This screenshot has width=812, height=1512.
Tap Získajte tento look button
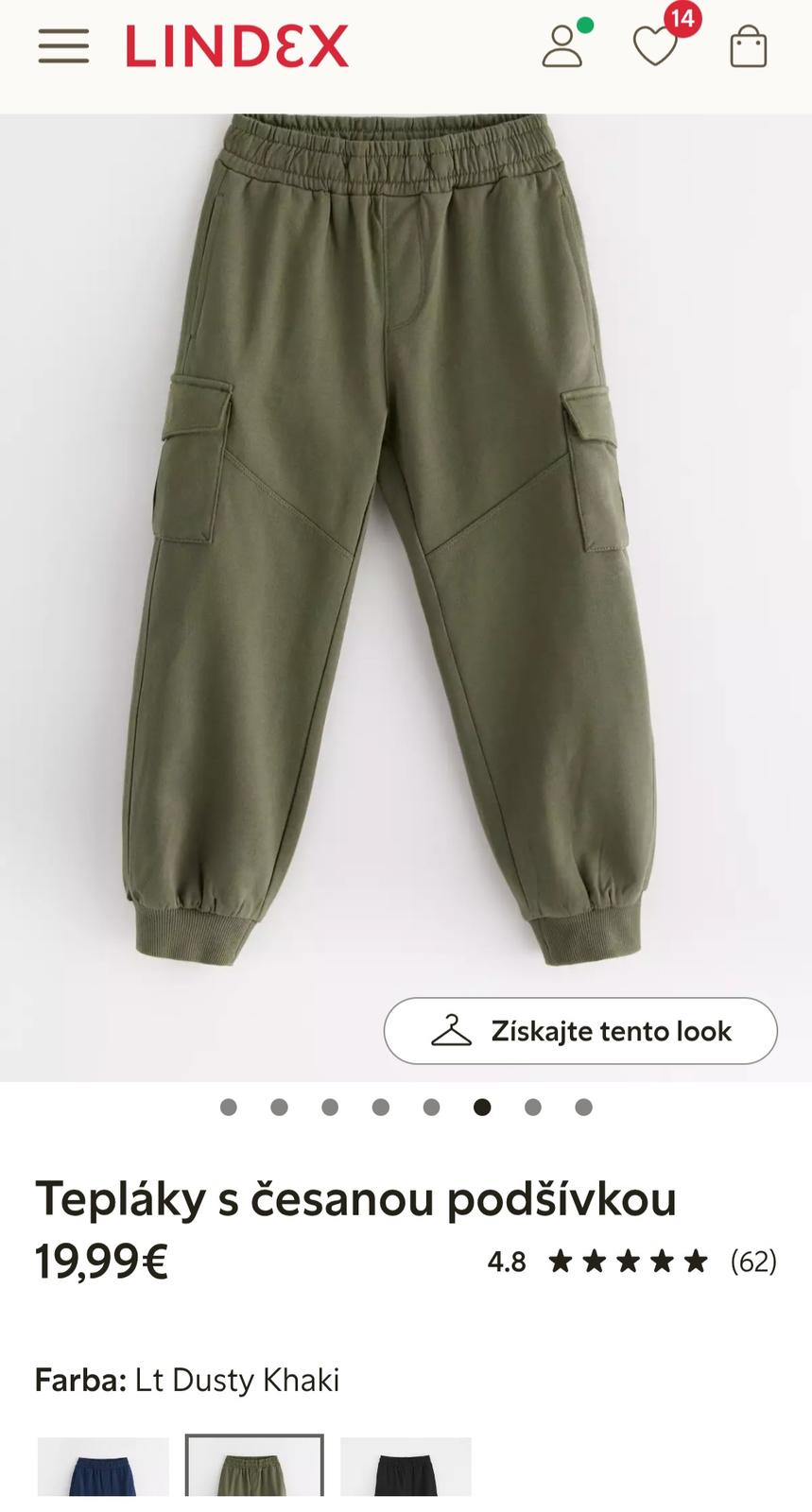[580, 1031]
